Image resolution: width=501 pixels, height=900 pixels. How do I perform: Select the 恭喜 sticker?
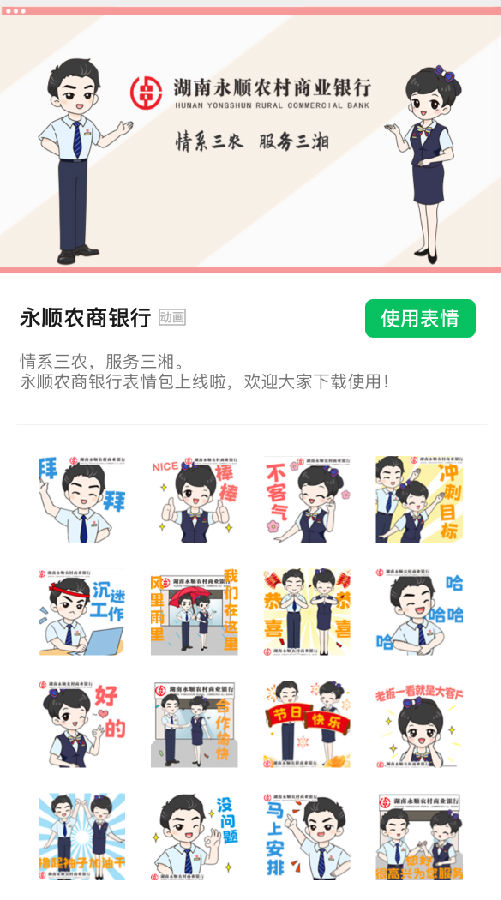point(307,612)
